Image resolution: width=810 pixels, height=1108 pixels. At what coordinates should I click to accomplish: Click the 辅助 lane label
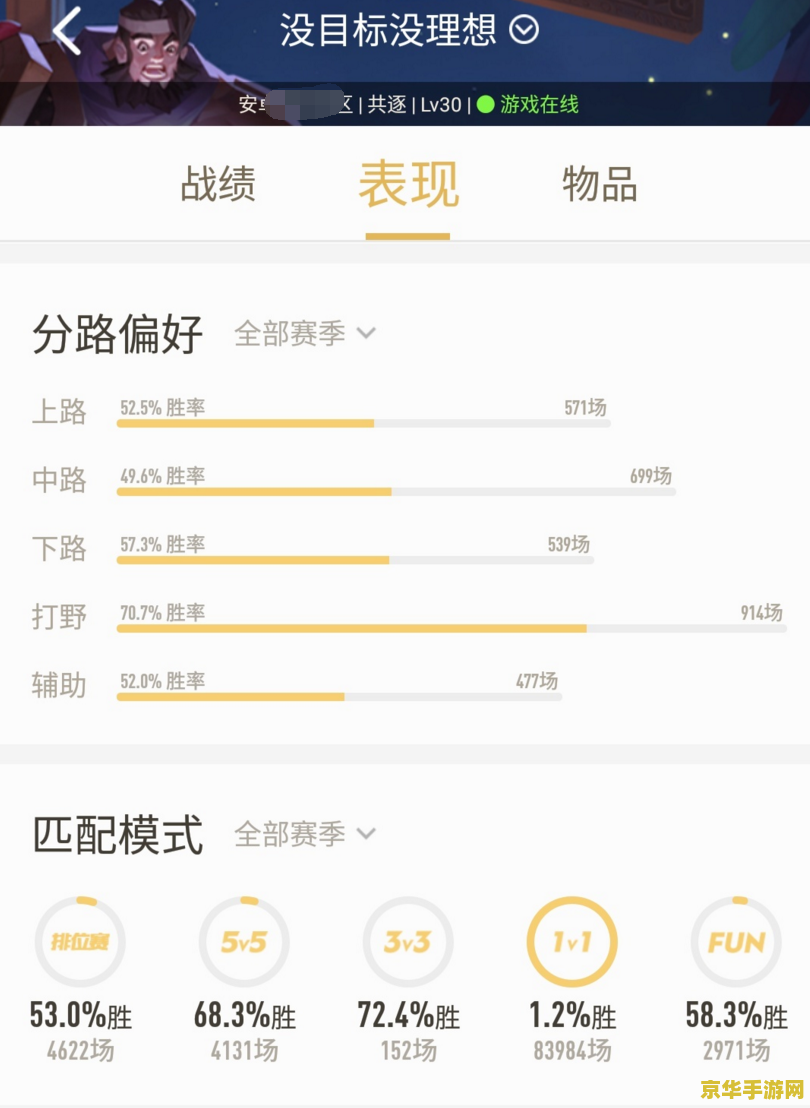[x=60, y=686]
